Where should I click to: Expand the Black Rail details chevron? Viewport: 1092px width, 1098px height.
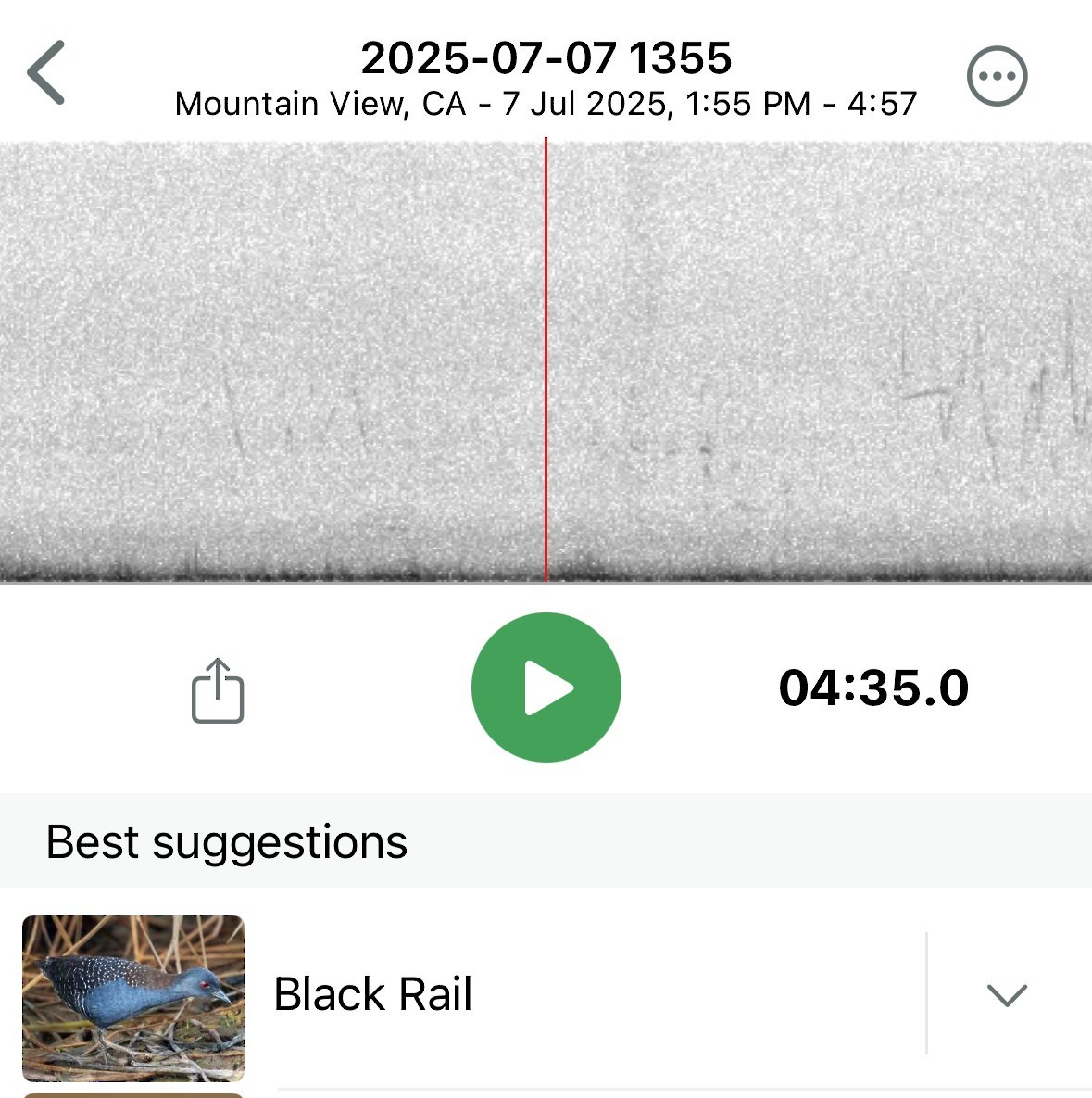click(x=1007, y=994)
